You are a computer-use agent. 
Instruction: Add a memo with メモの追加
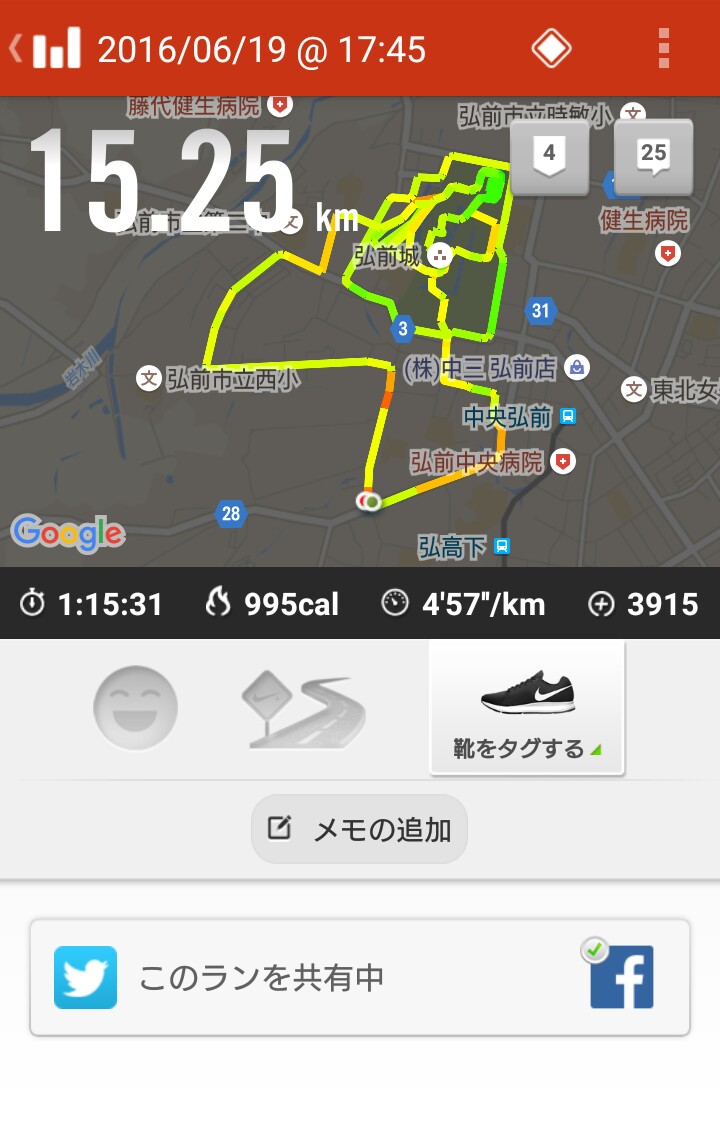coord(359,829)
